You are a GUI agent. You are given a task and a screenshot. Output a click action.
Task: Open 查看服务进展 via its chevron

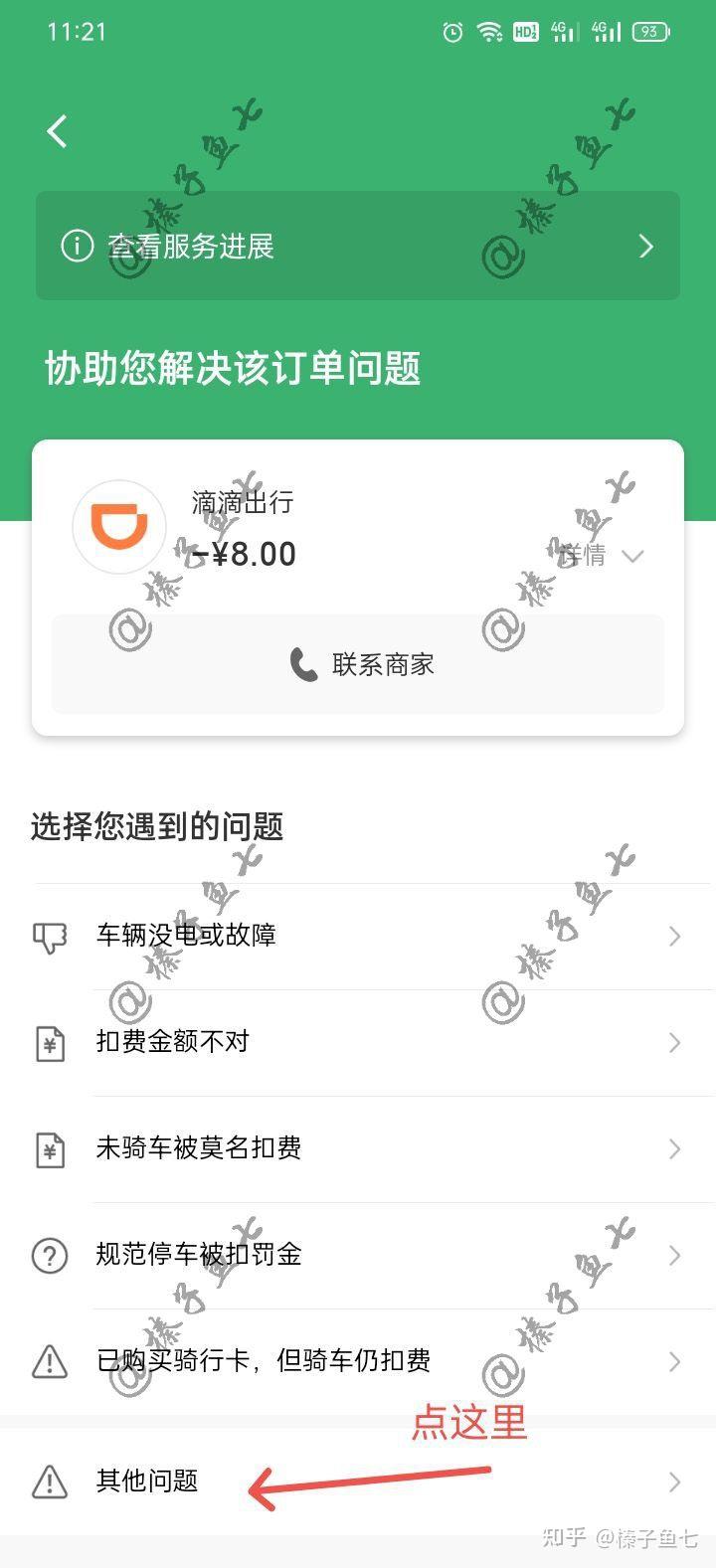[644, 246]
